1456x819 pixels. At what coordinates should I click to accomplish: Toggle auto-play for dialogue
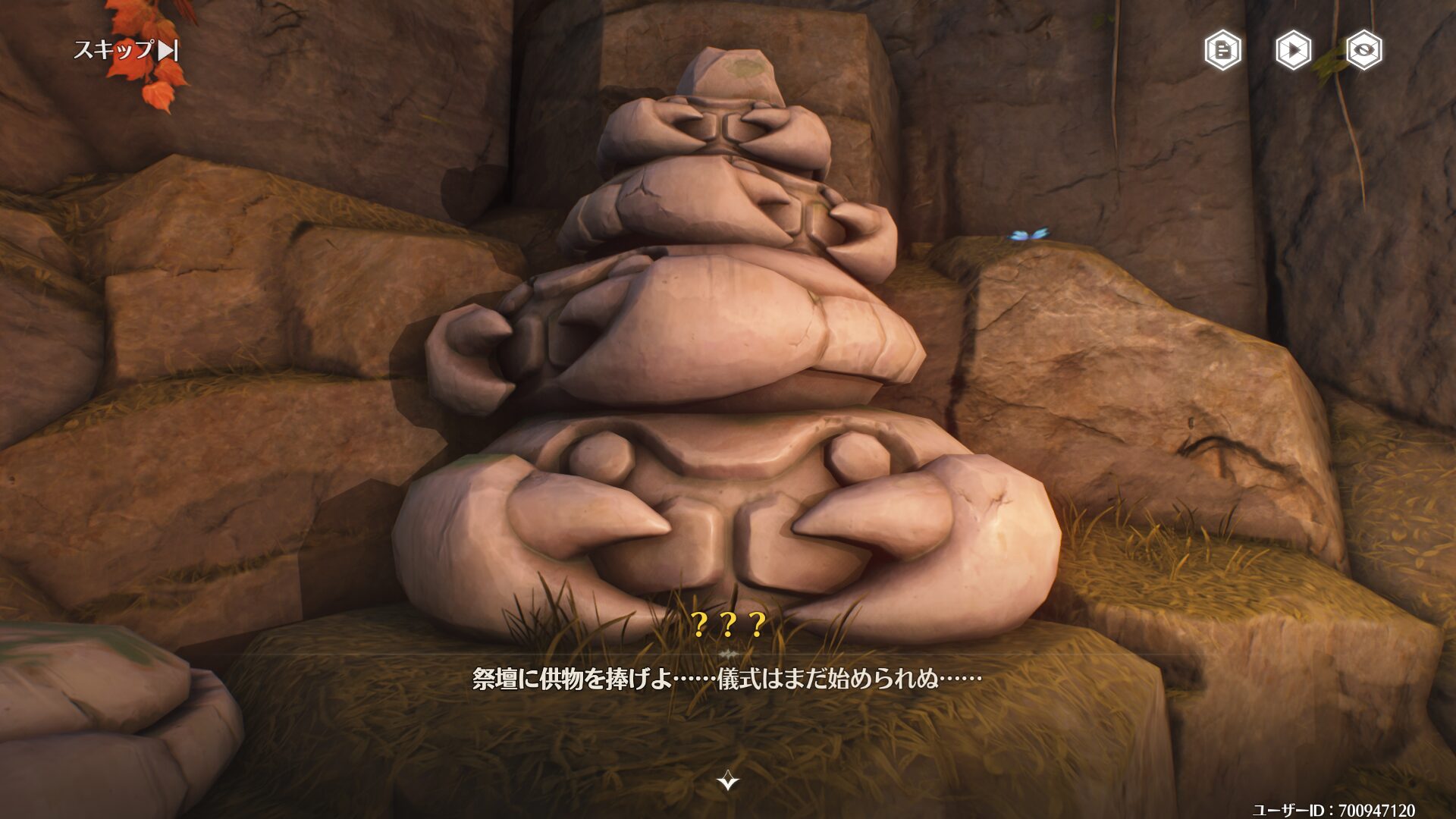click(x=1293, y=51)
